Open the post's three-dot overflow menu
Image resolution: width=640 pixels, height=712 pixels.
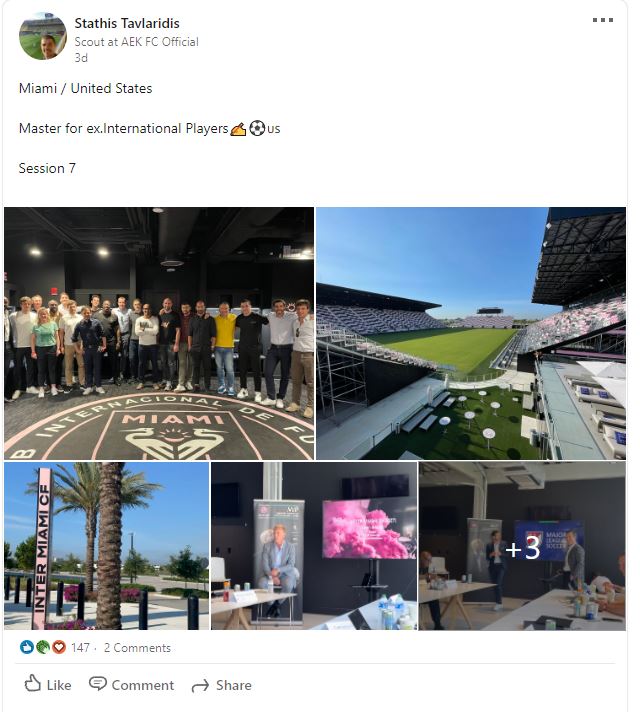click(x=602, y=20)
